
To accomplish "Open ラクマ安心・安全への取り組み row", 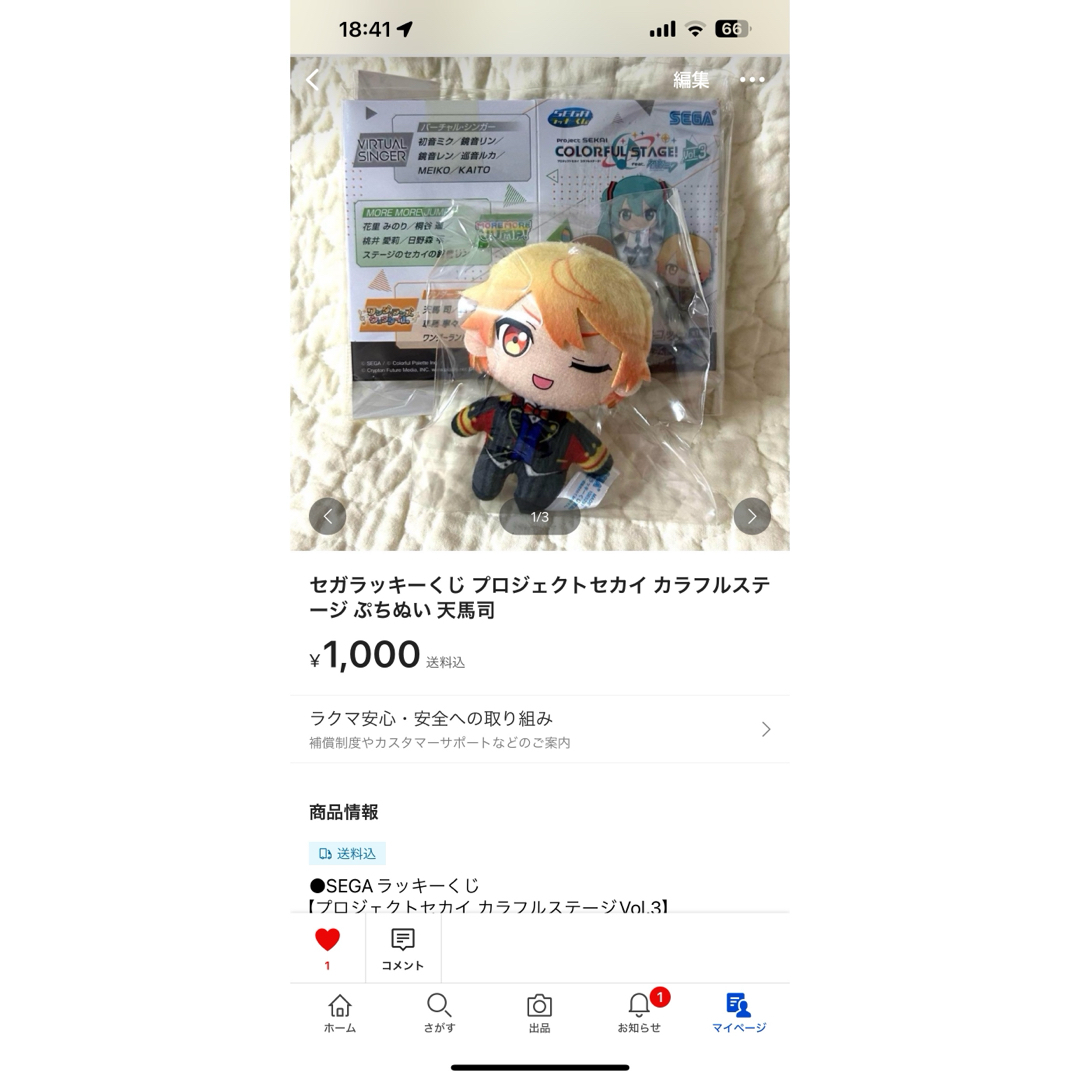I will (540, 729).
